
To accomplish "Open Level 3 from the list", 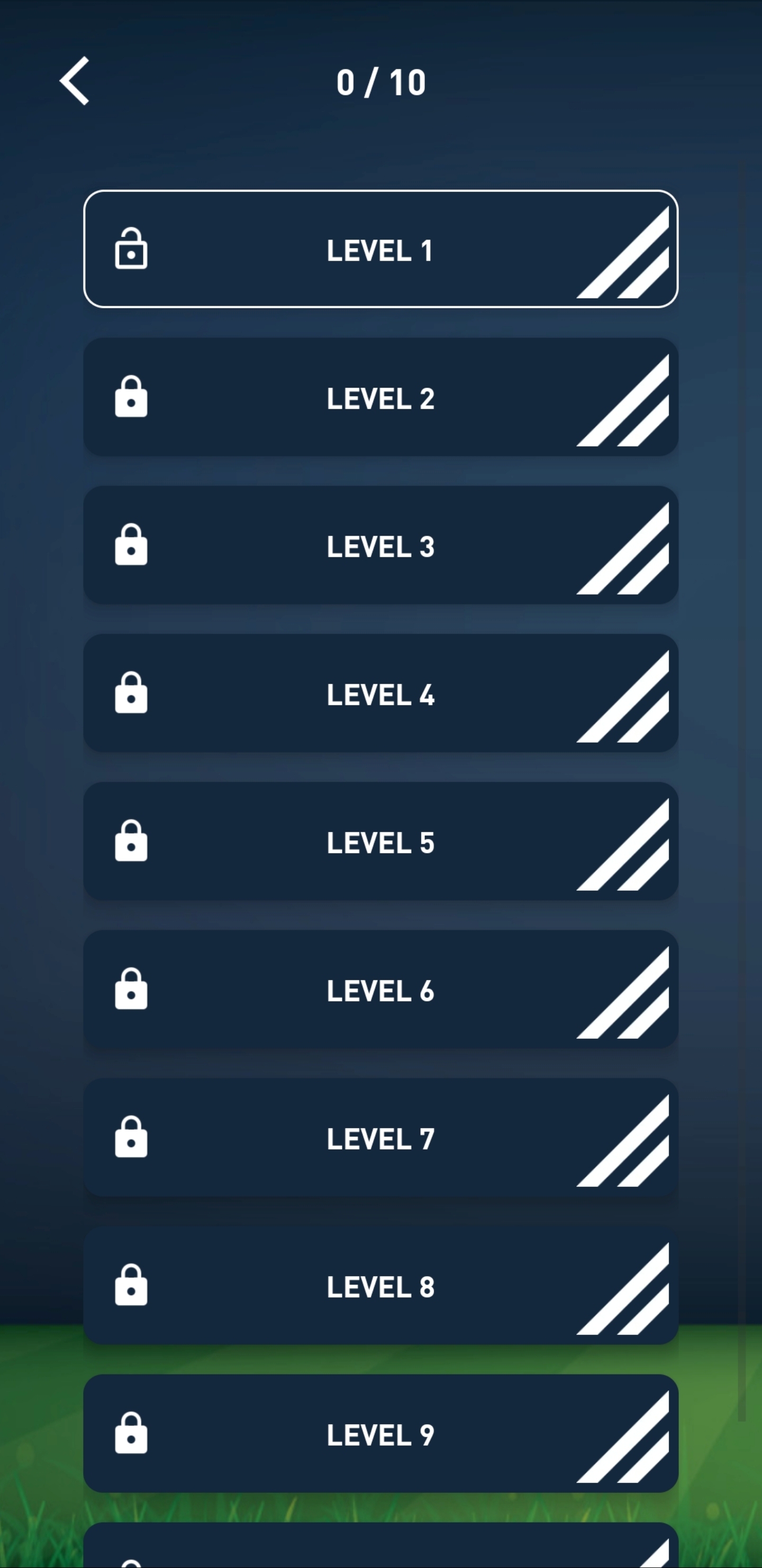I will (380, 545).
